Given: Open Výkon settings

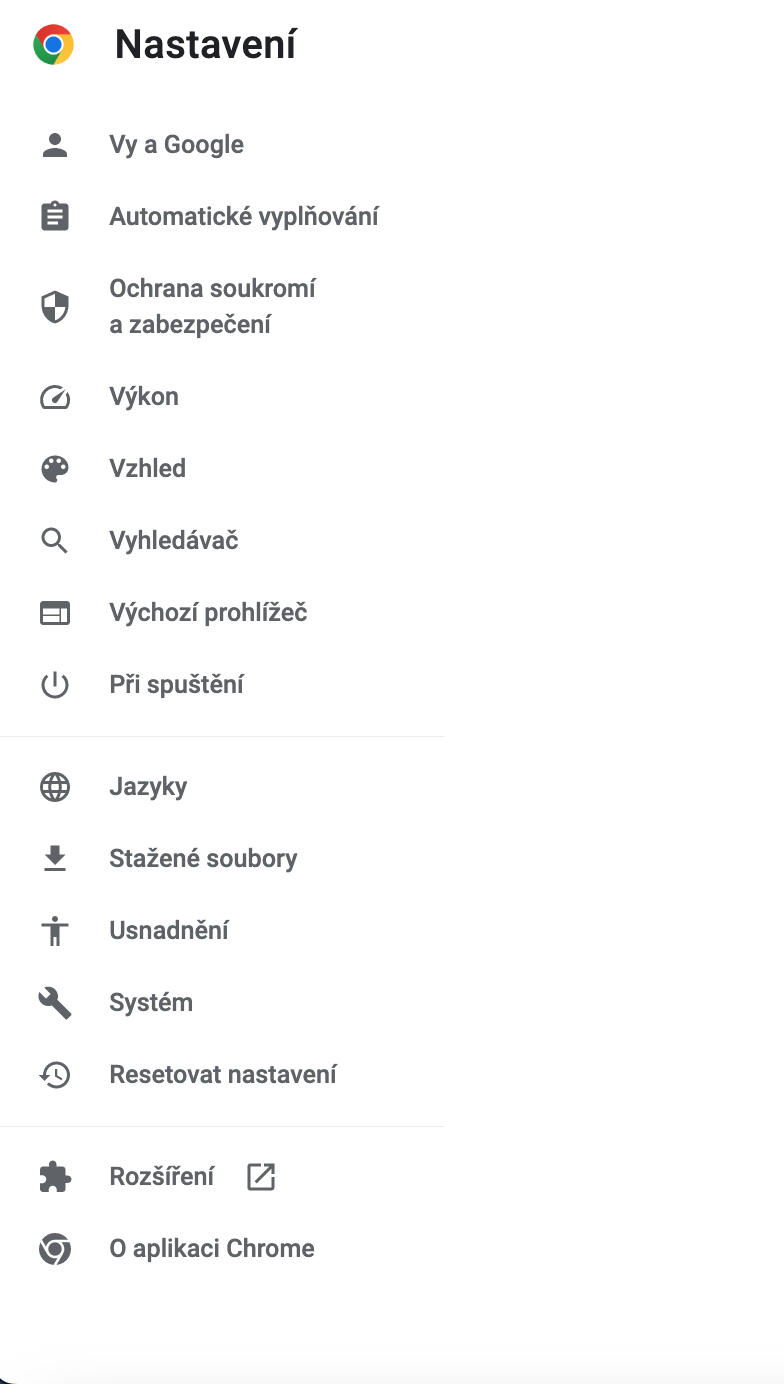Looking at the screenshot, I should [x=144, y=397].
